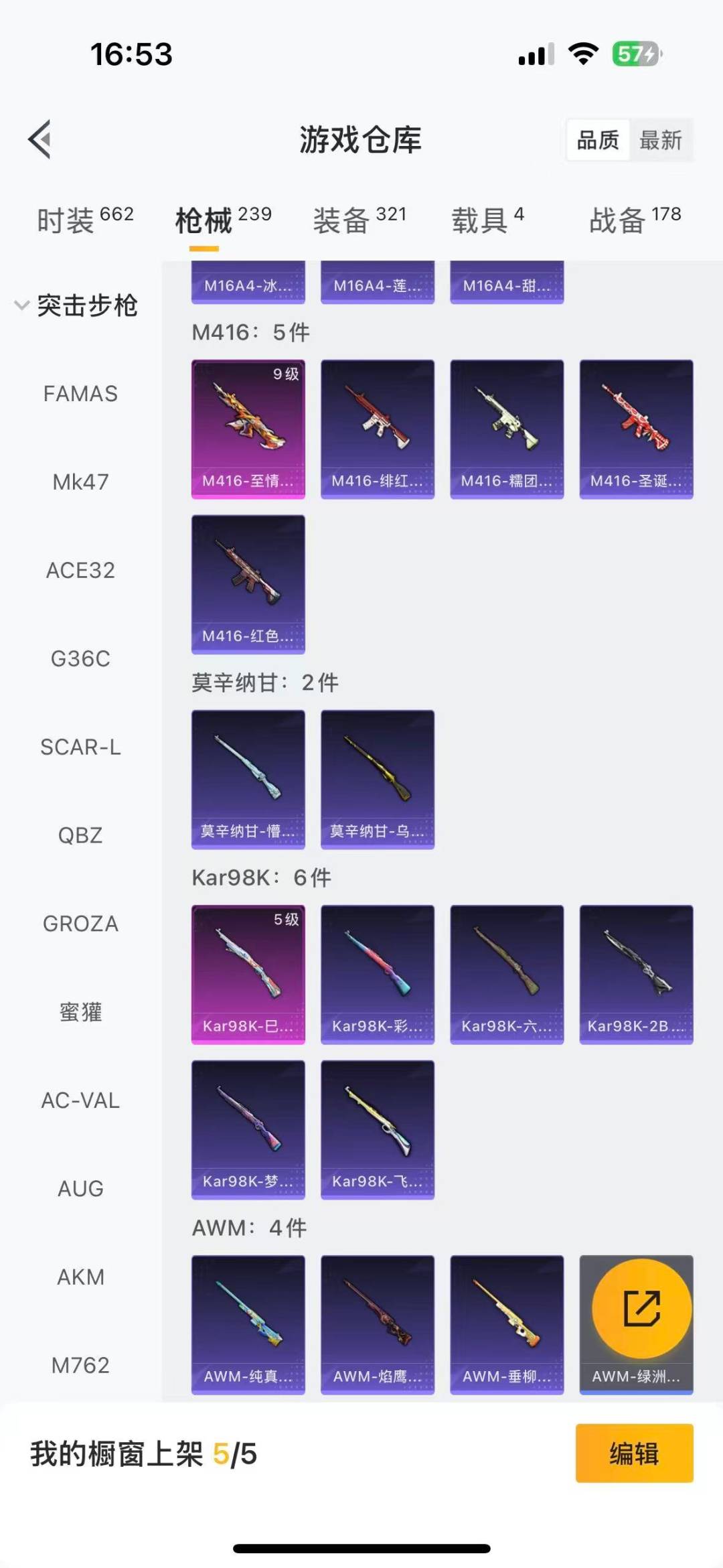Open the 9级 M416-至情 skin card
Screen dimensions: 723x1568
coord(248,429)
